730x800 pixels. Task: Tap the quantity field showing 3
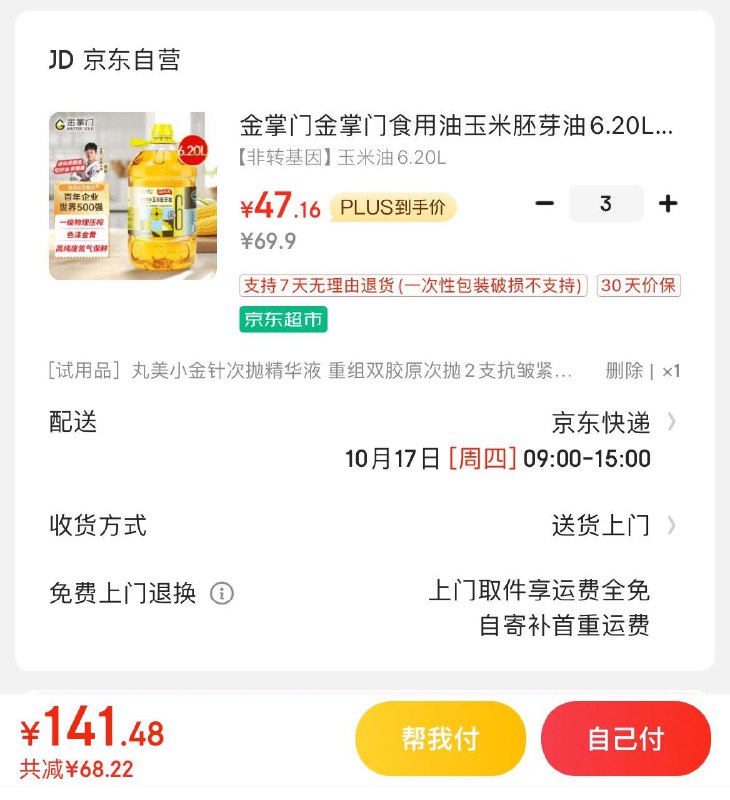click(x=605, y=204)
